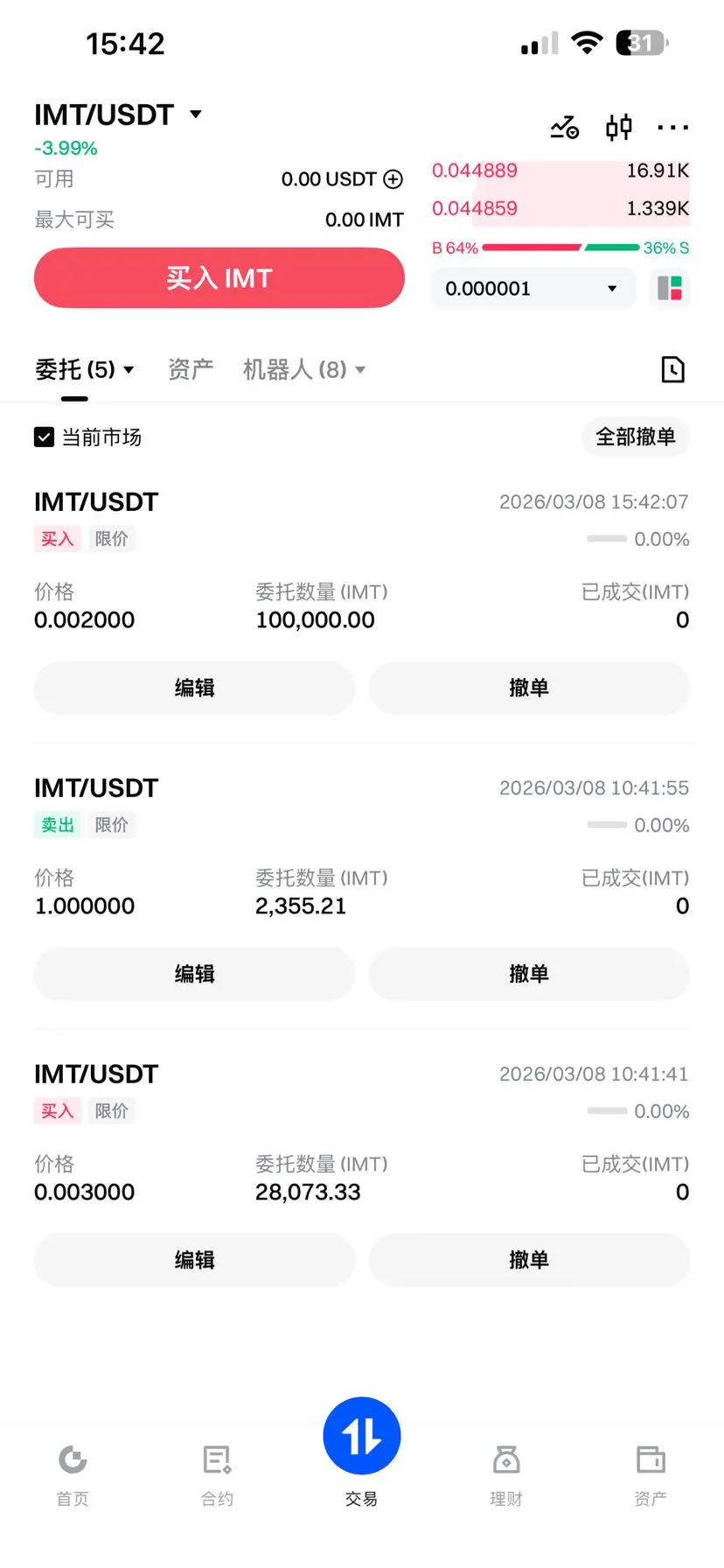Switch to the 合约 futures tab
This screenshot has height=1568, width=724.
217,1475
